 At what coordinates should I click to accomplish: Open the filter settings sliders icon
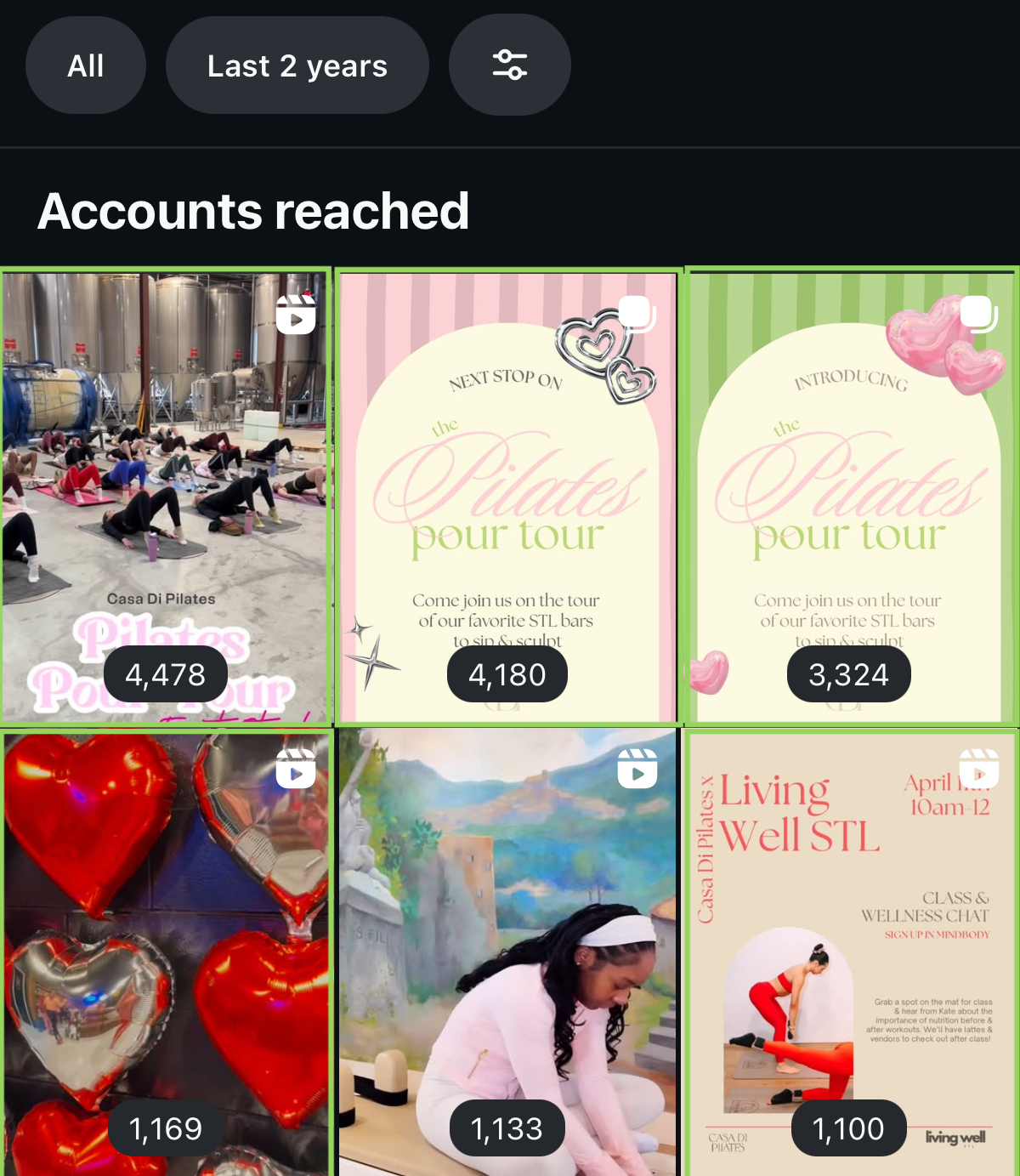tap(510, 65)
